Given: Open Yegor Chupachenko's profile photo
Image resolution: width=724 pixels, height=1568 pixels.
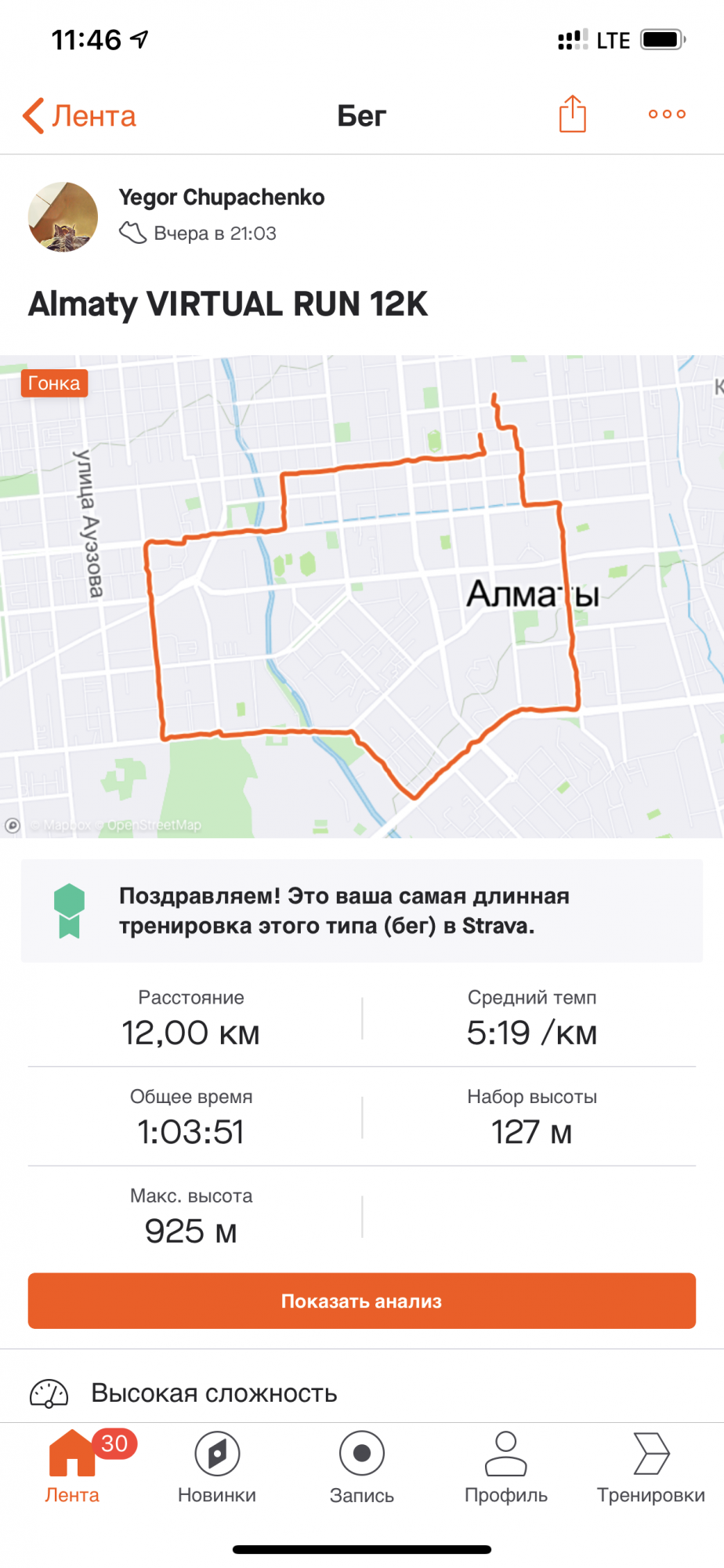Looking at the screenshot, I should tap(63, 217).
